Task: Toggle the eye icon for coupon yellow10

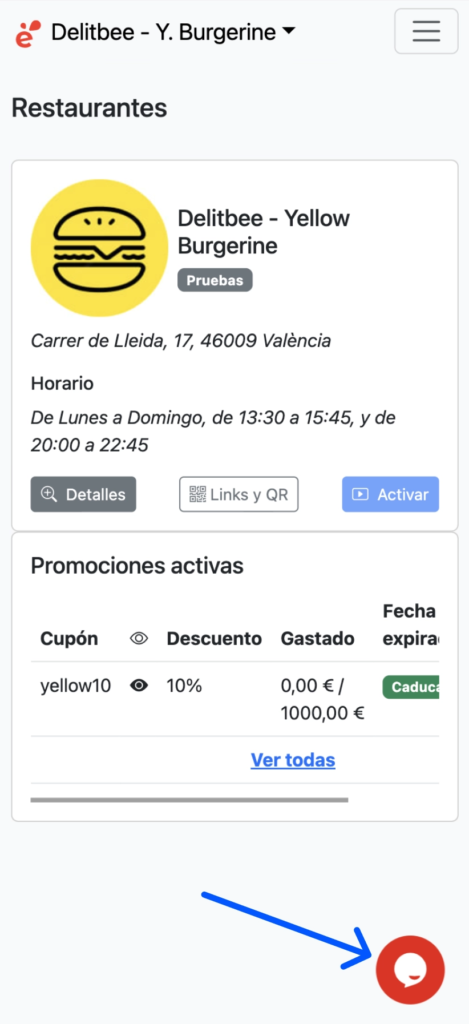Action: coord(138,686)
